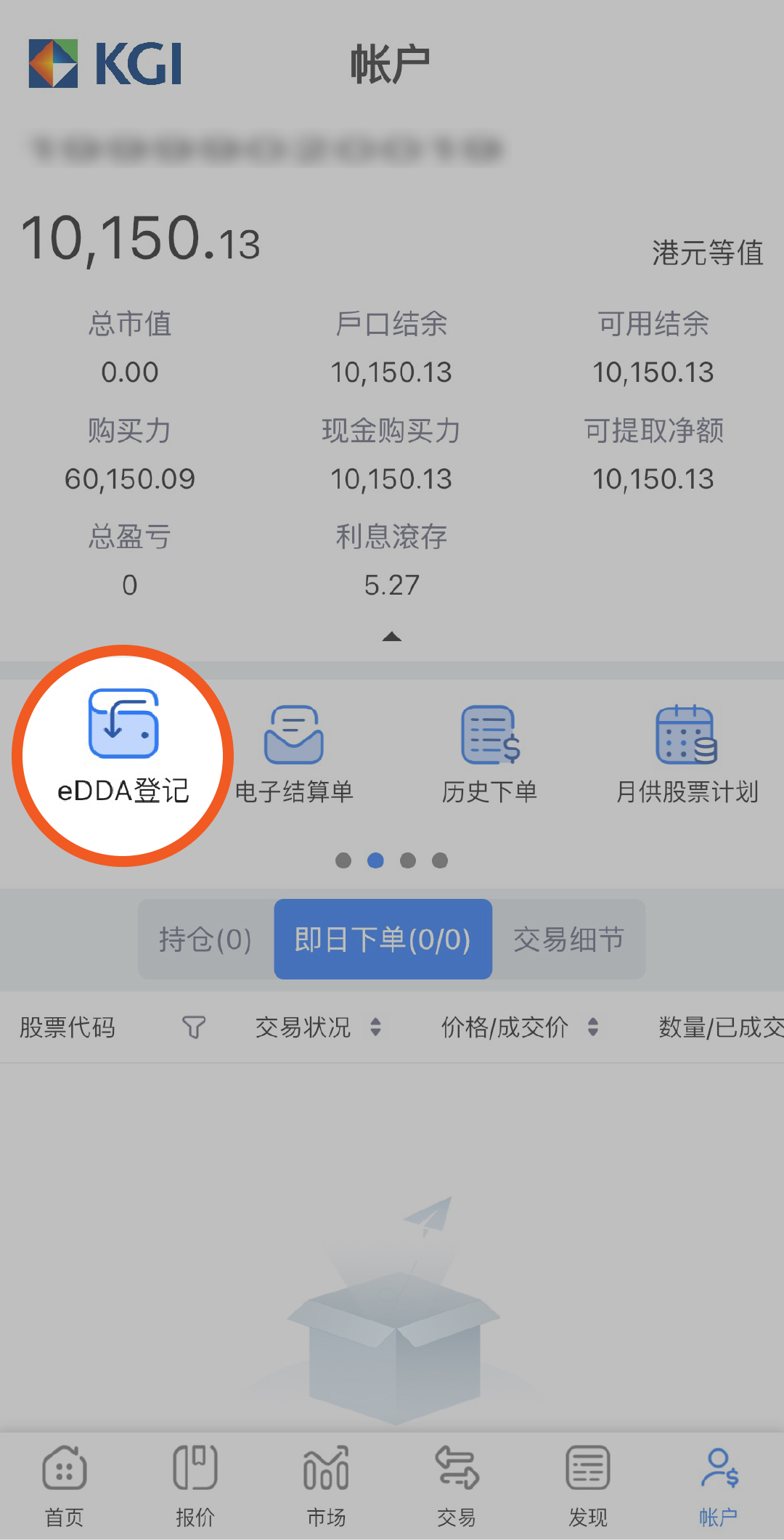Collapse the account summary arrow

pyautogui.click(x=391, y=637)
